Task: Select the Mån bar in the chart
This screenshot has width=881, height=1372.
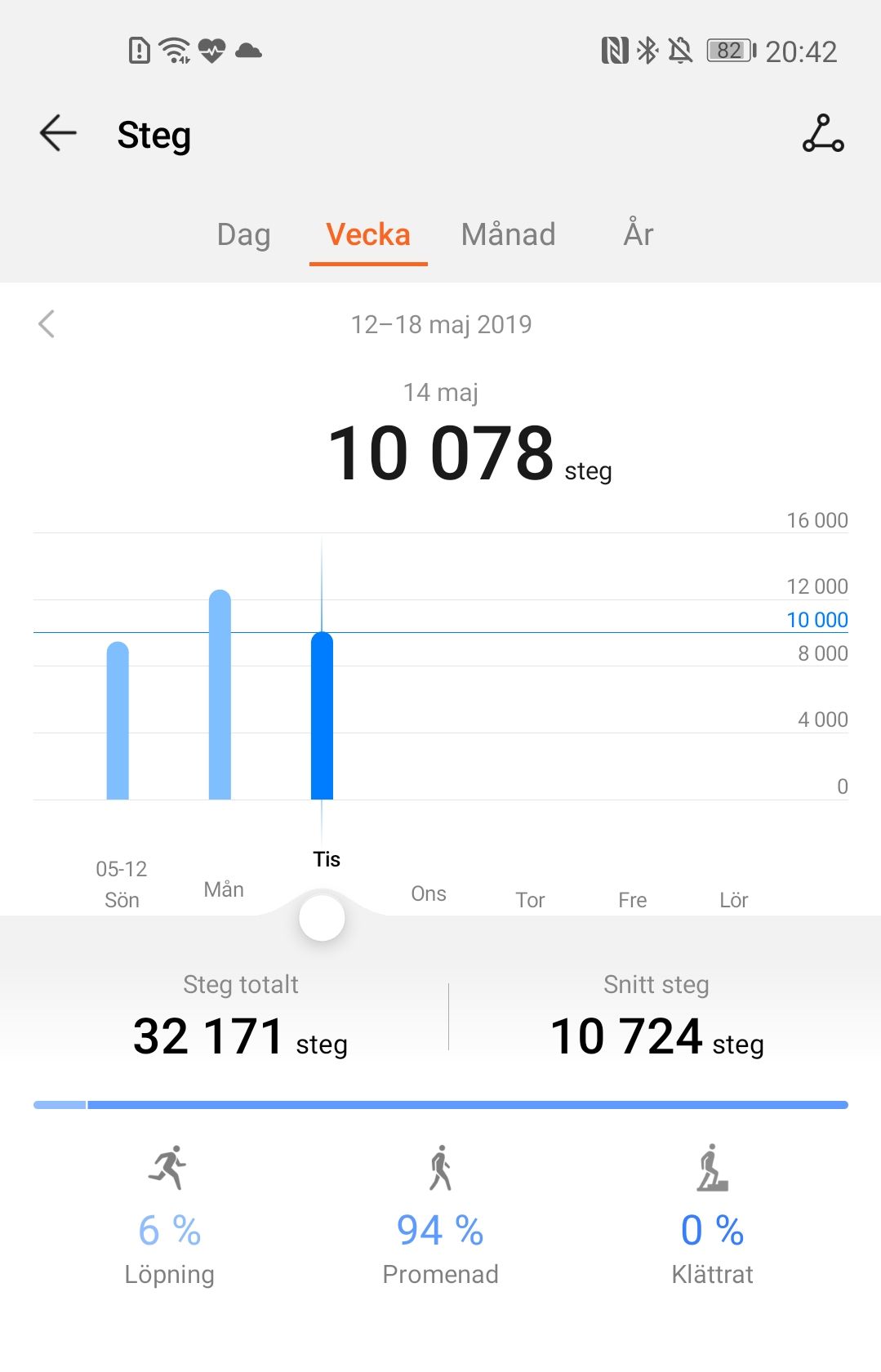Action: coord(220,694)
